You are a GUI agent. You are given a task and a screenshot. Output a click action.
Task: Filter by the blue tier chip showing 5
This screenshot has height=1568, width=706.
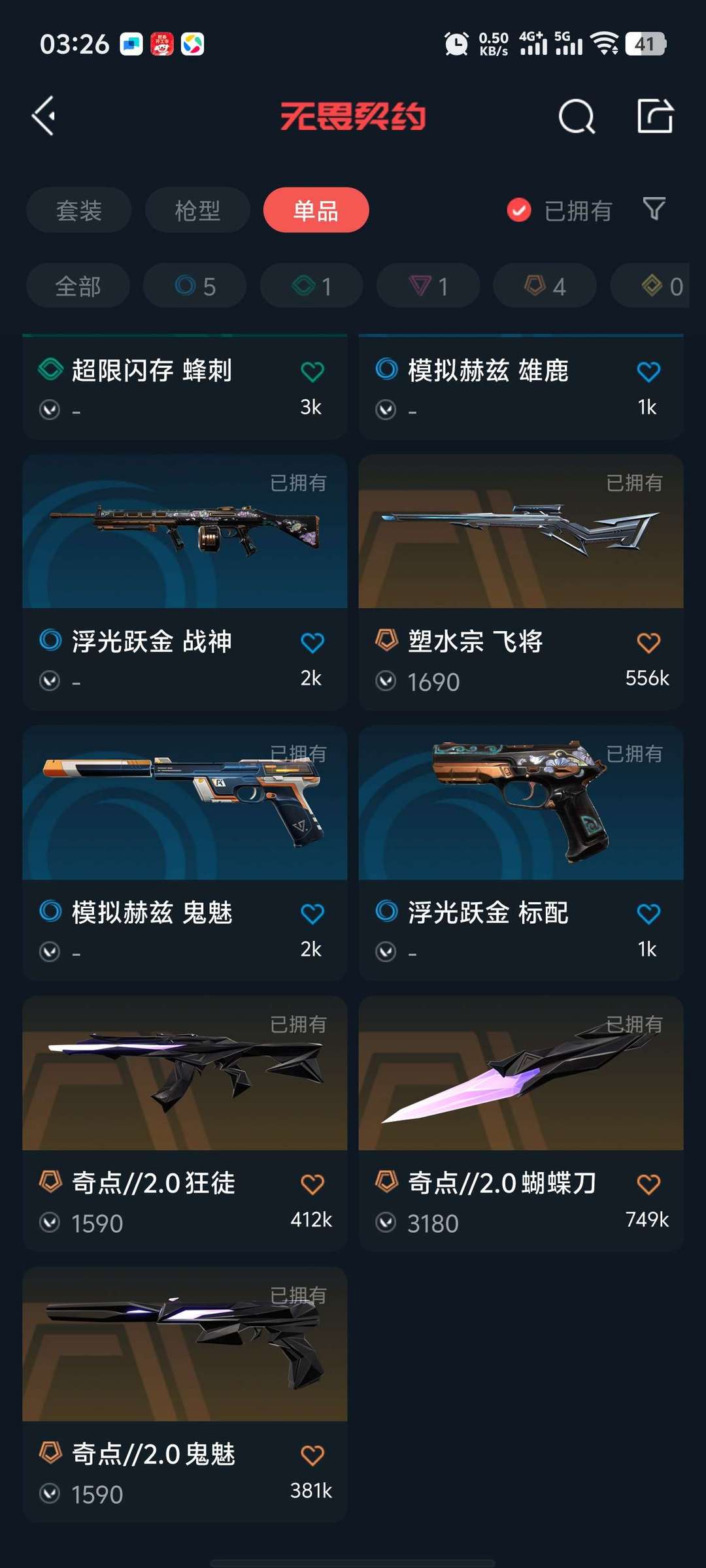click(x=195, y=286)
